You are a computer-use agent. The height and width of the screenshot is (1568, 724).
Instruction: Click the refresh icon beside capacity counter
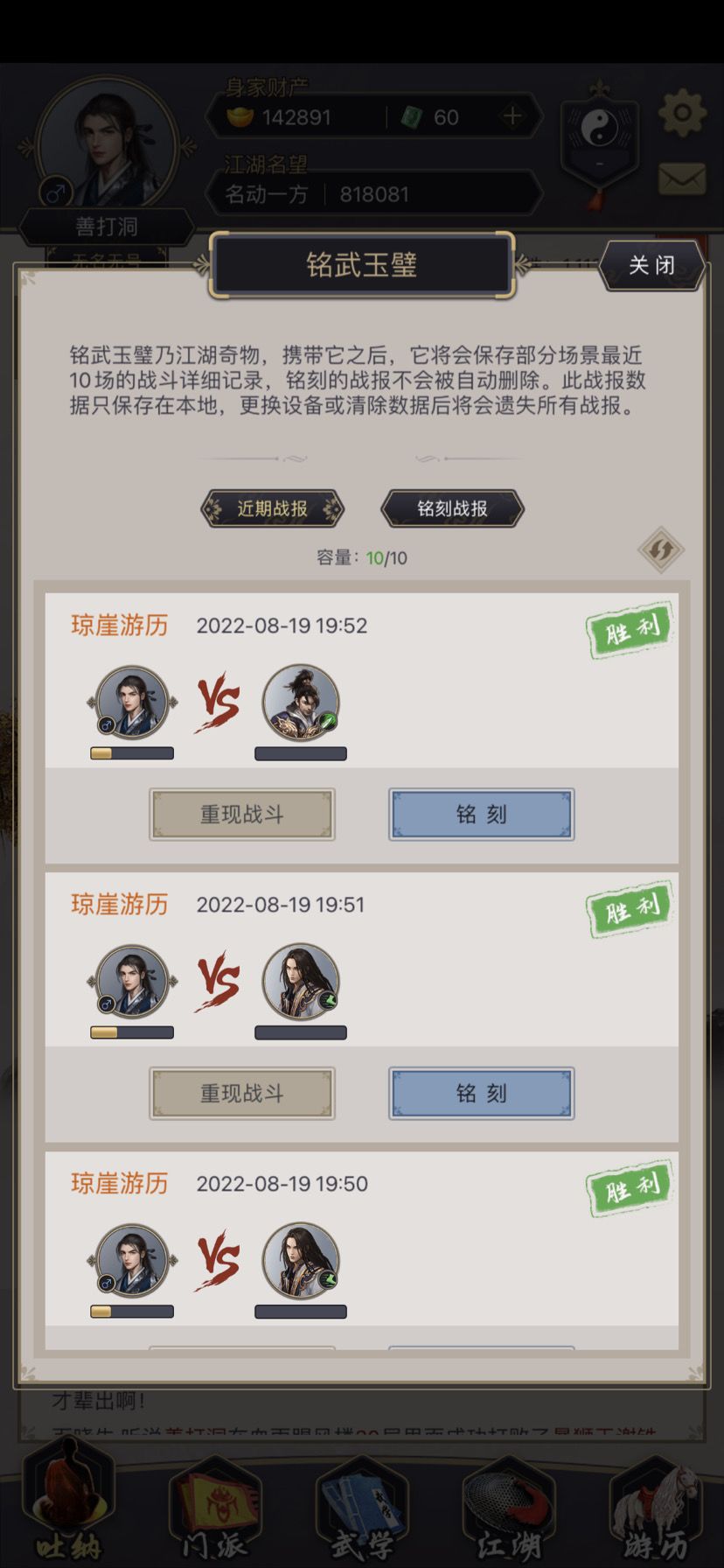pyautogui.click(x=662, y=551)
